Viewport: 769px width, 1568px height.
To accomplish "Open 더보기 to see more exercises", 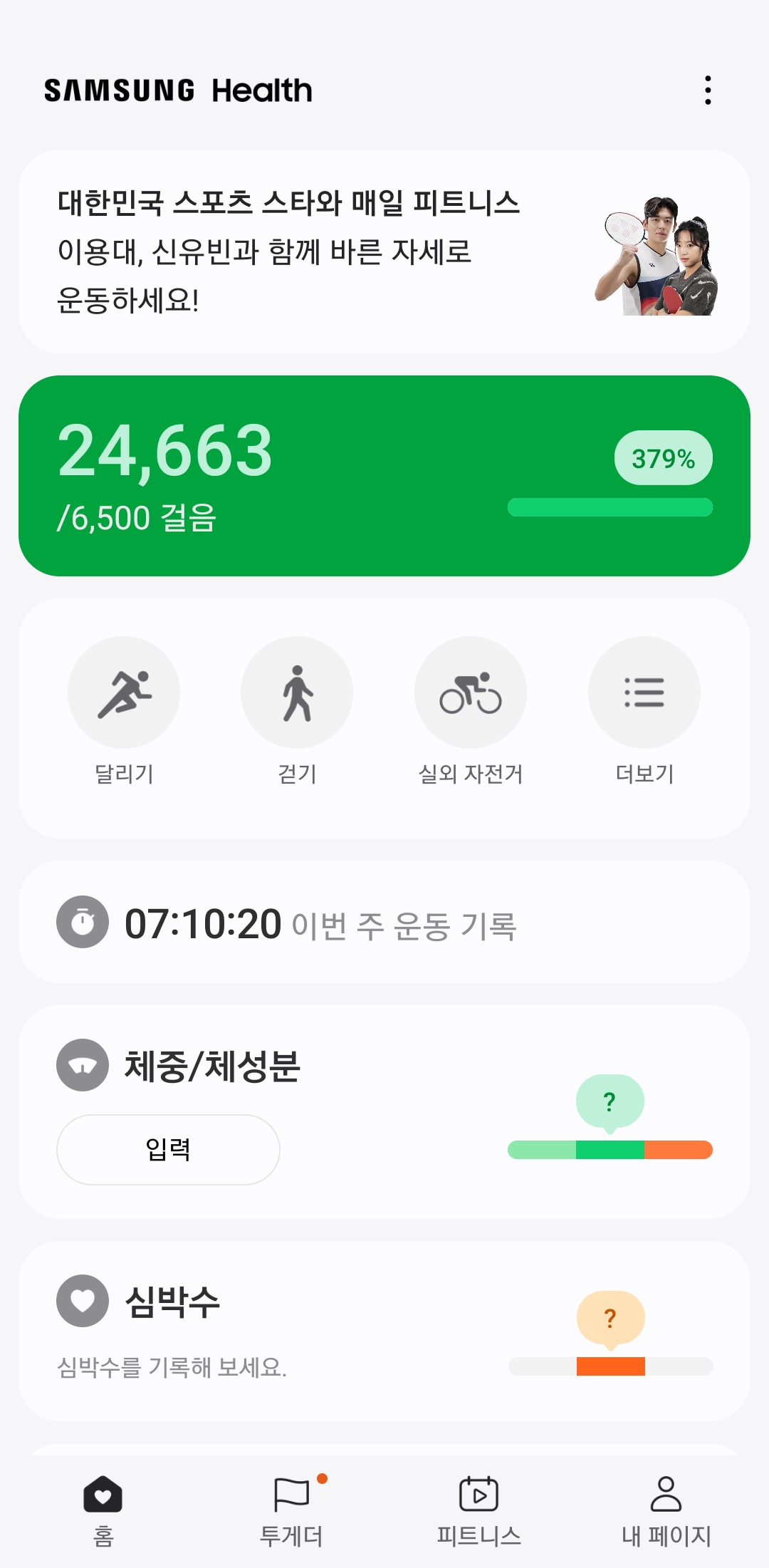I will click(x=644, y=692).
